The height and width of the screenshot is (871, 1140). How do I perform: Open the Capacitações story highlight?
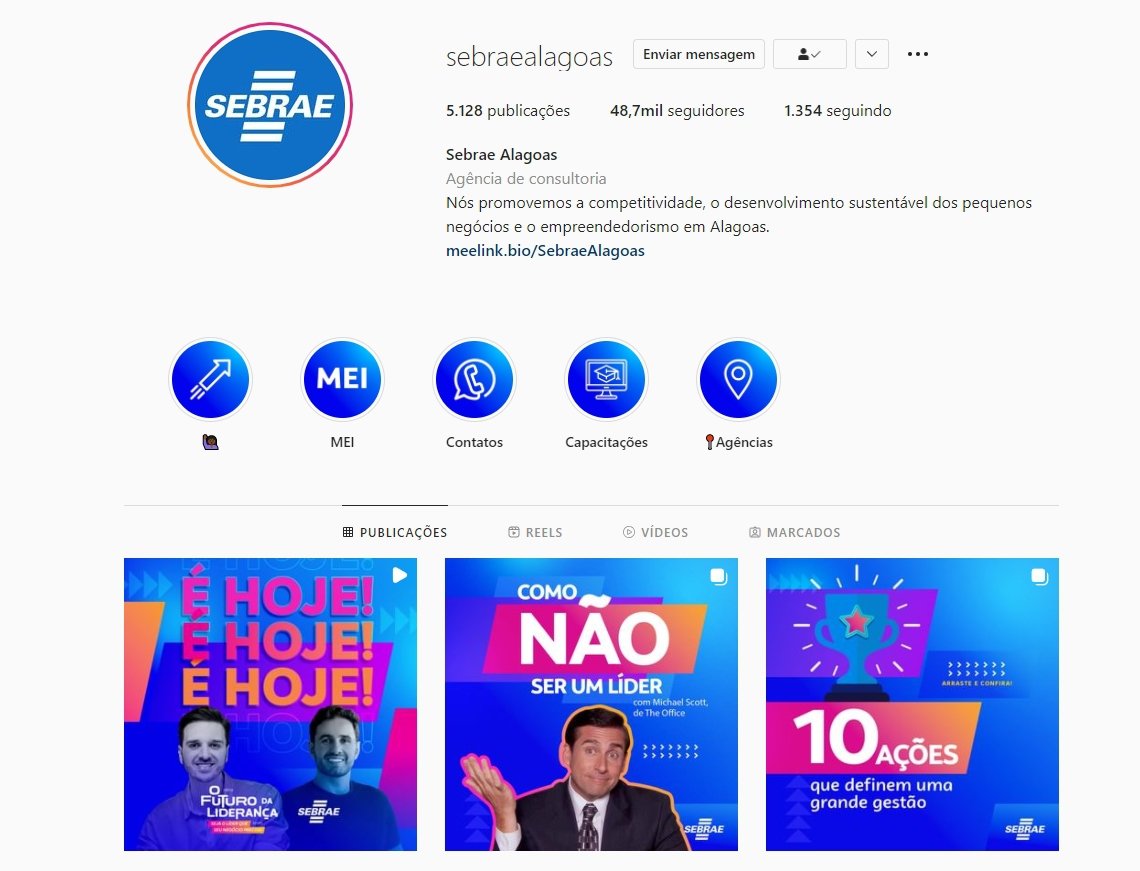[x=606, y=379]
